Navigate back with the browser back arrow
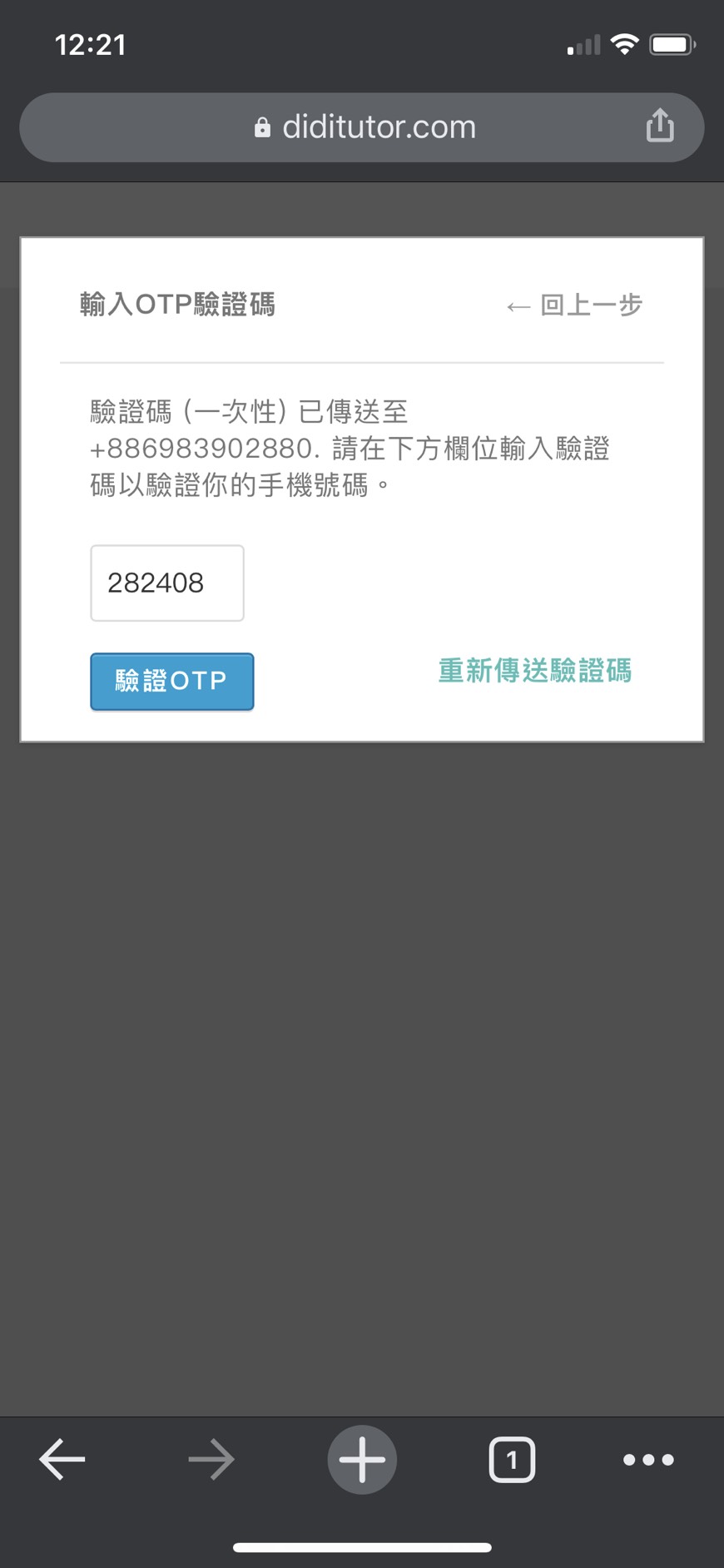This screenshot has height=1568, width=724. click(62, 1460)
